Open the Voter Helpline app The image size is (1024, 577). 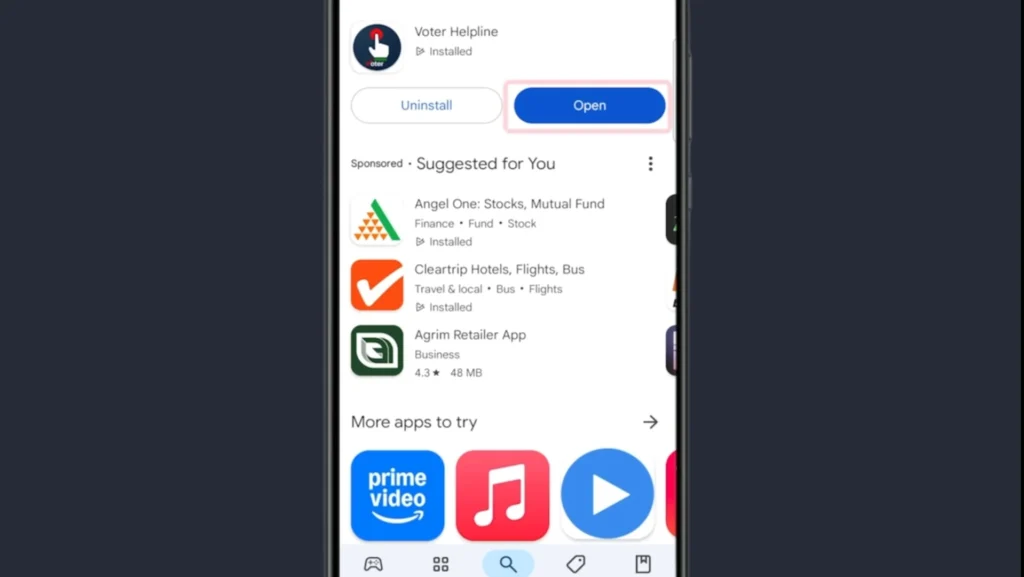[589, 105]
